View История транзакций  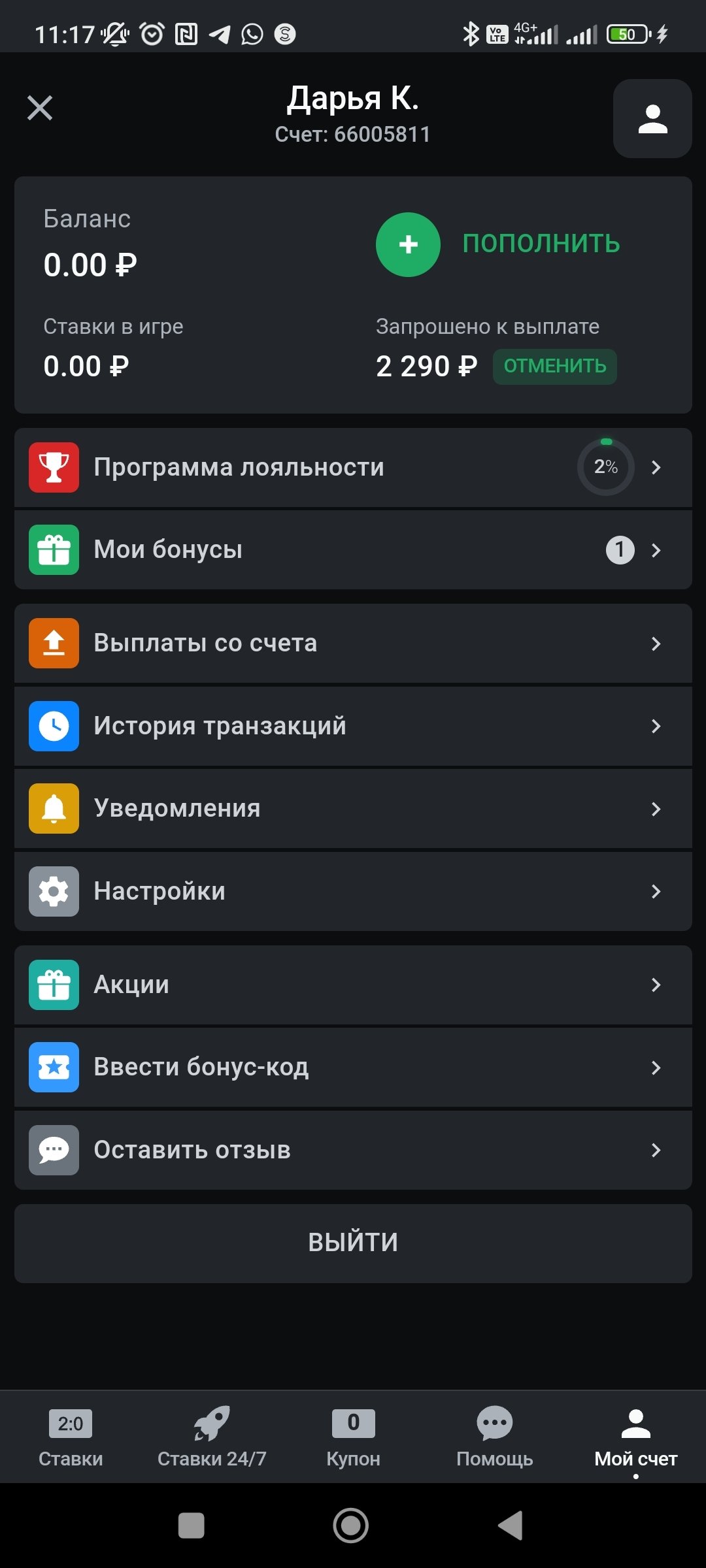[x=353, y=726]
